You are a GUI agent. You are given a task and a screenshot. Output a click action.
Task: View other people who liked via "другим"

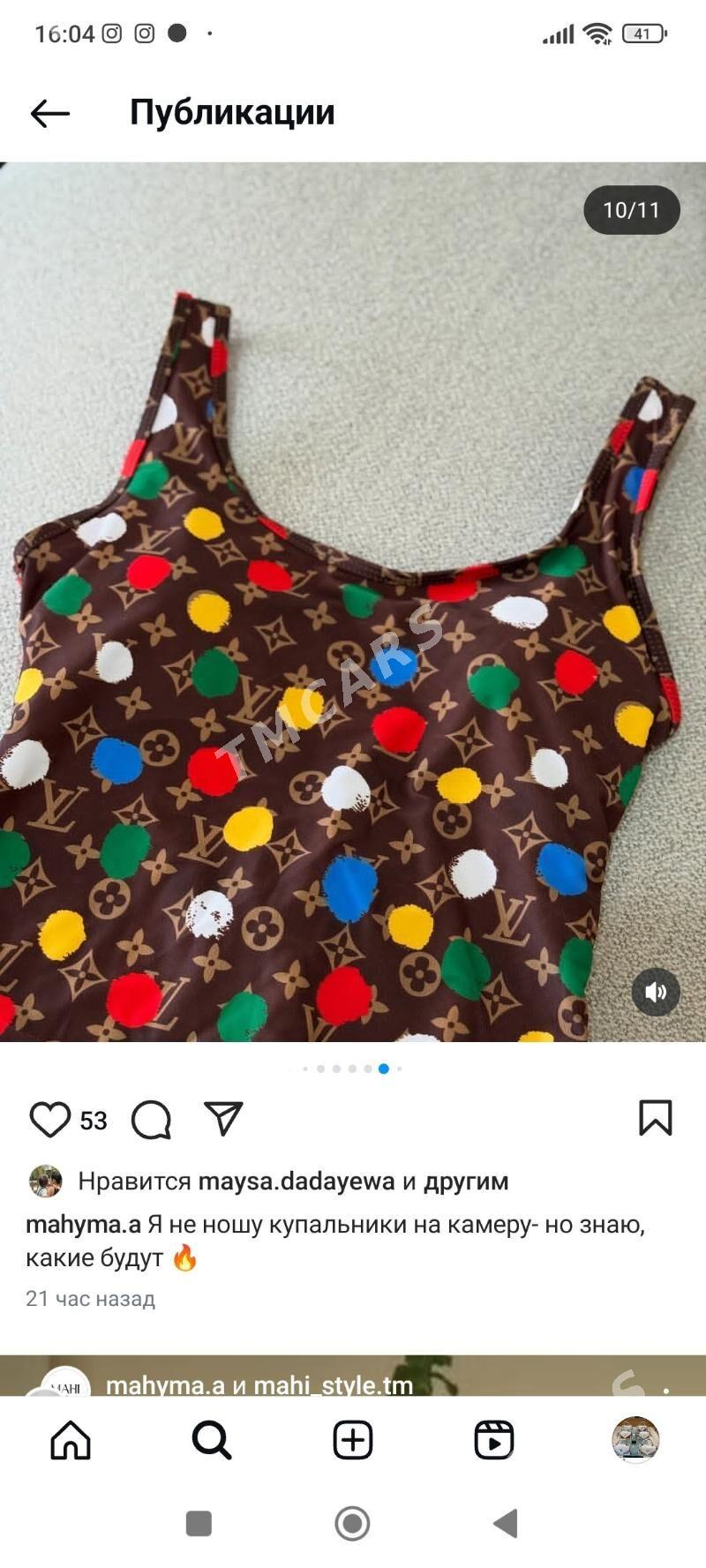coord(466,1182)
